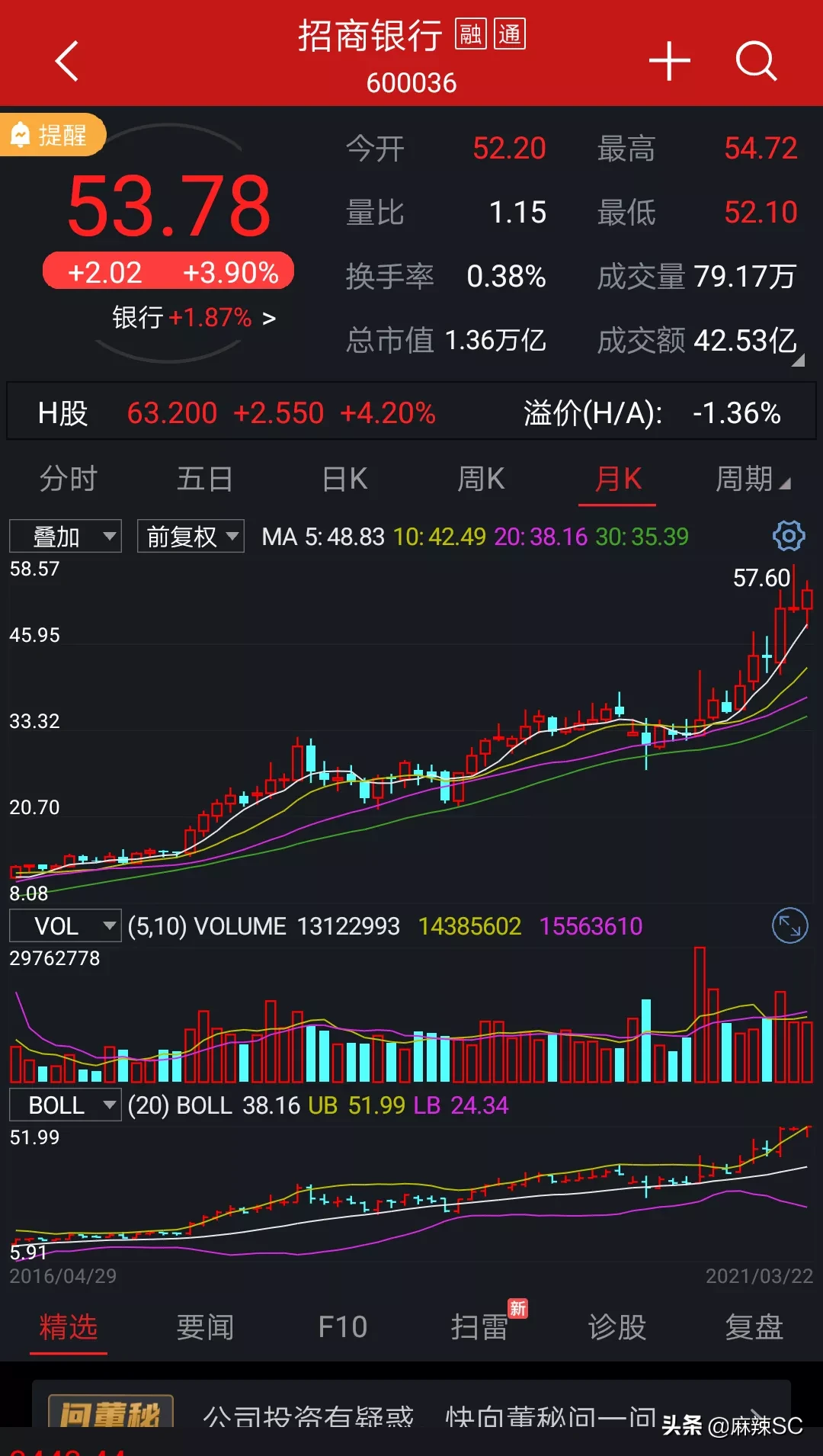Switch chart to 五日 view

[x=205, y=479]
